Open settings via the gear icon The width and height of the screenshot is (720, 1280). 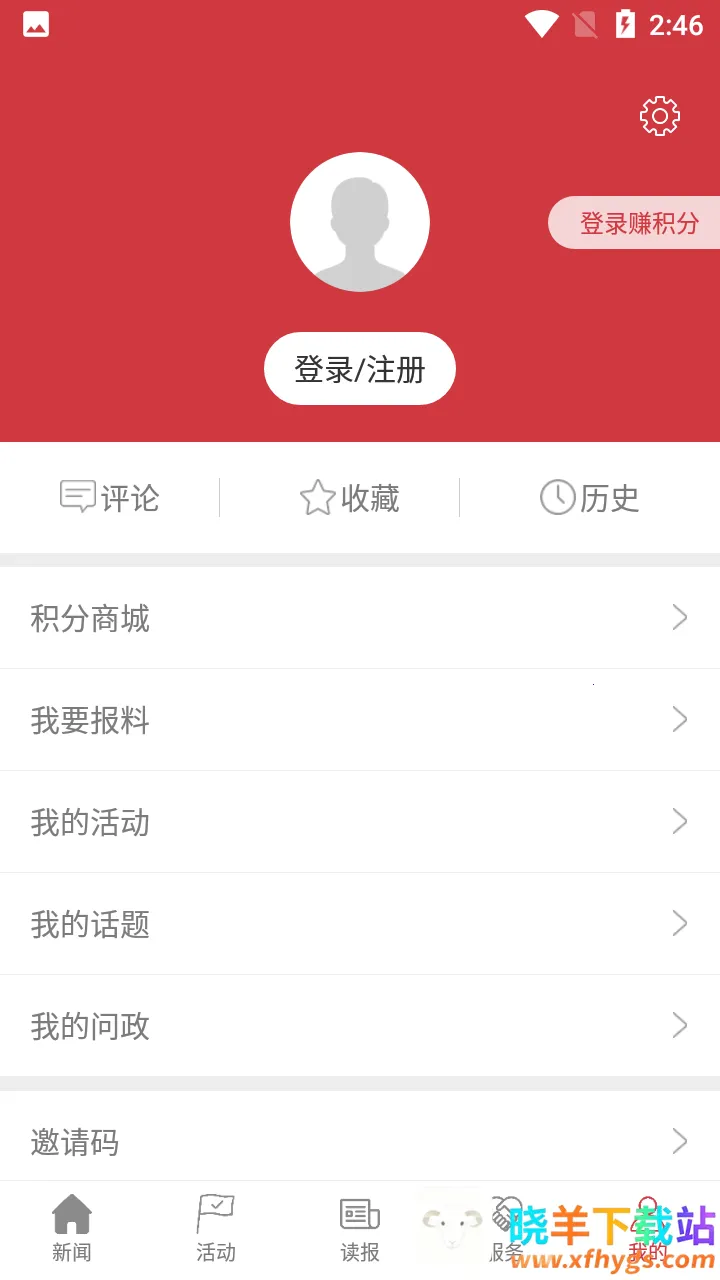click(x=660, y=117)
